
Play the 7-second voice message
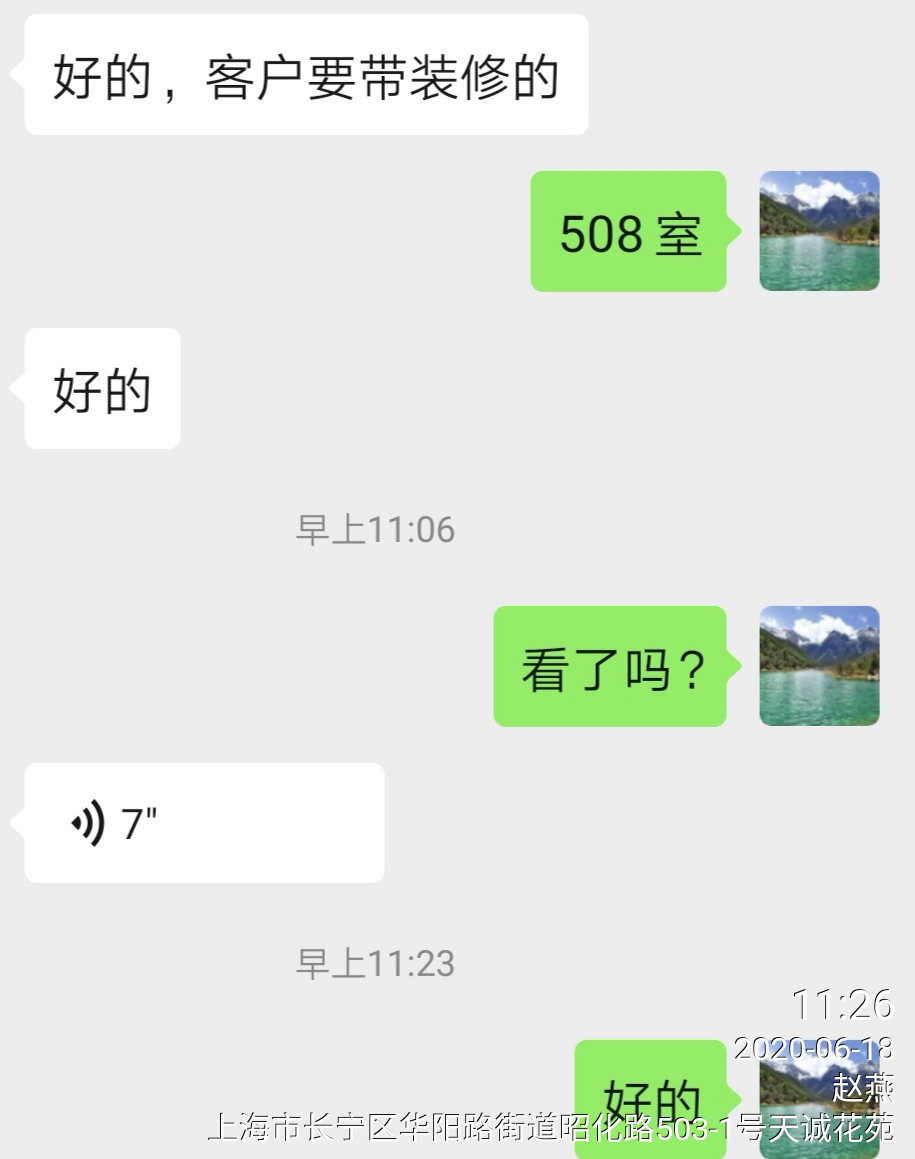(204, 823)
